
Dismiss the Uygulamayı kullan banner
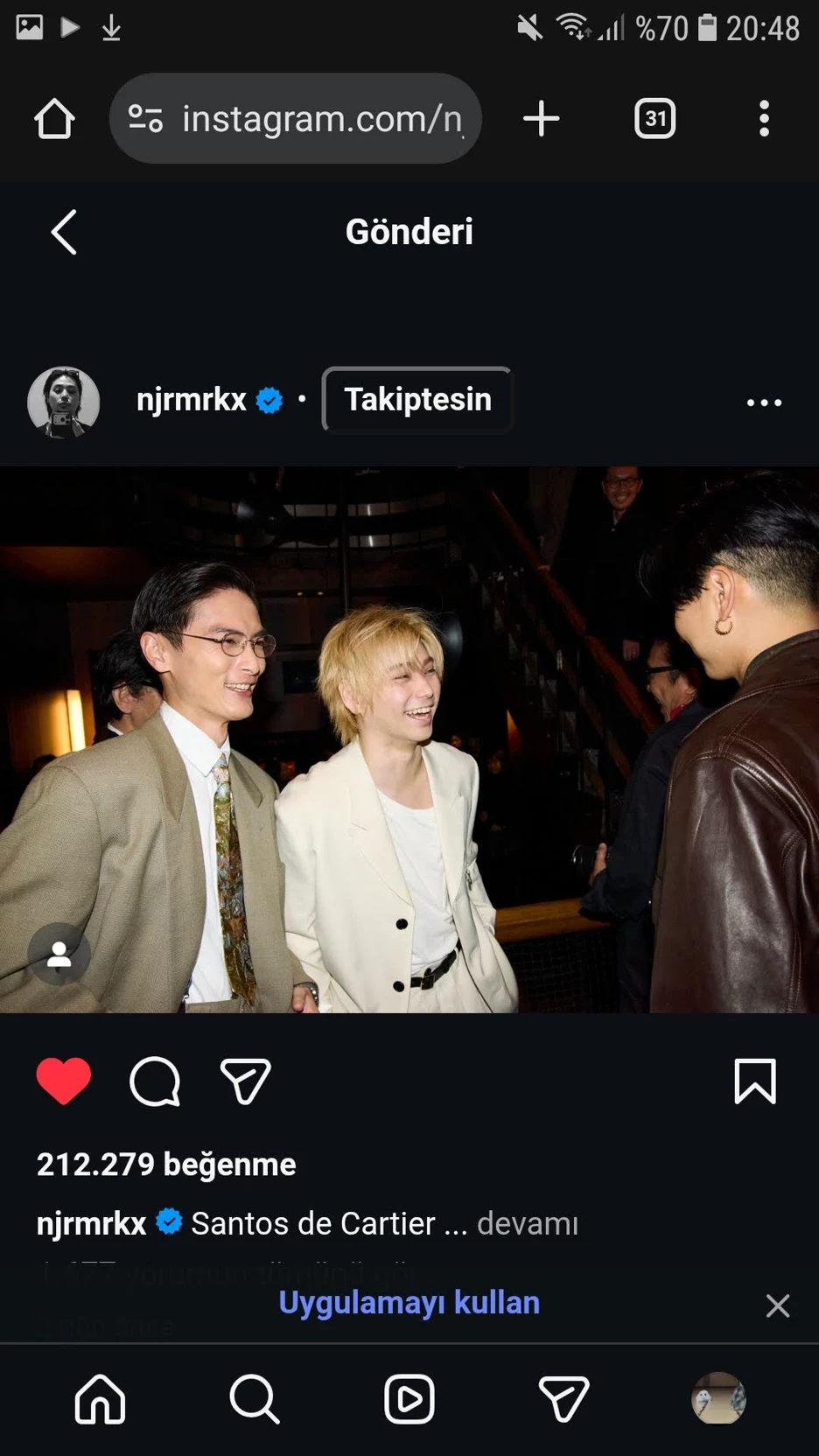click(777, 1305)
